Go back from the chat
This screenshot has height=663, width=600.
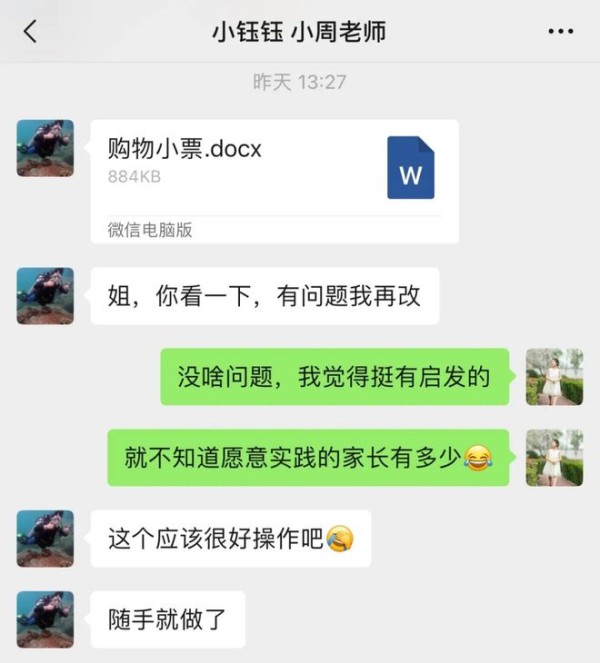30,32
